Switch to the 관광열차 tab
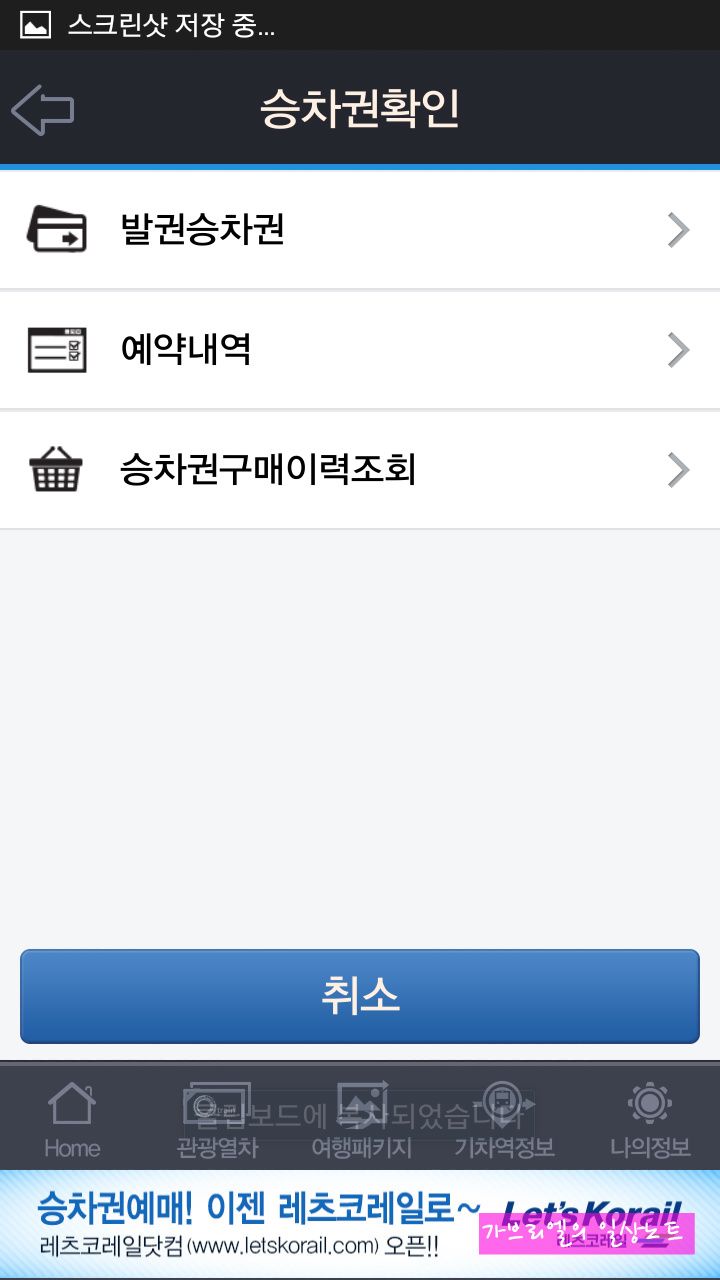This screenshot has height=1280, width=720. click(x=217, y=1118)
